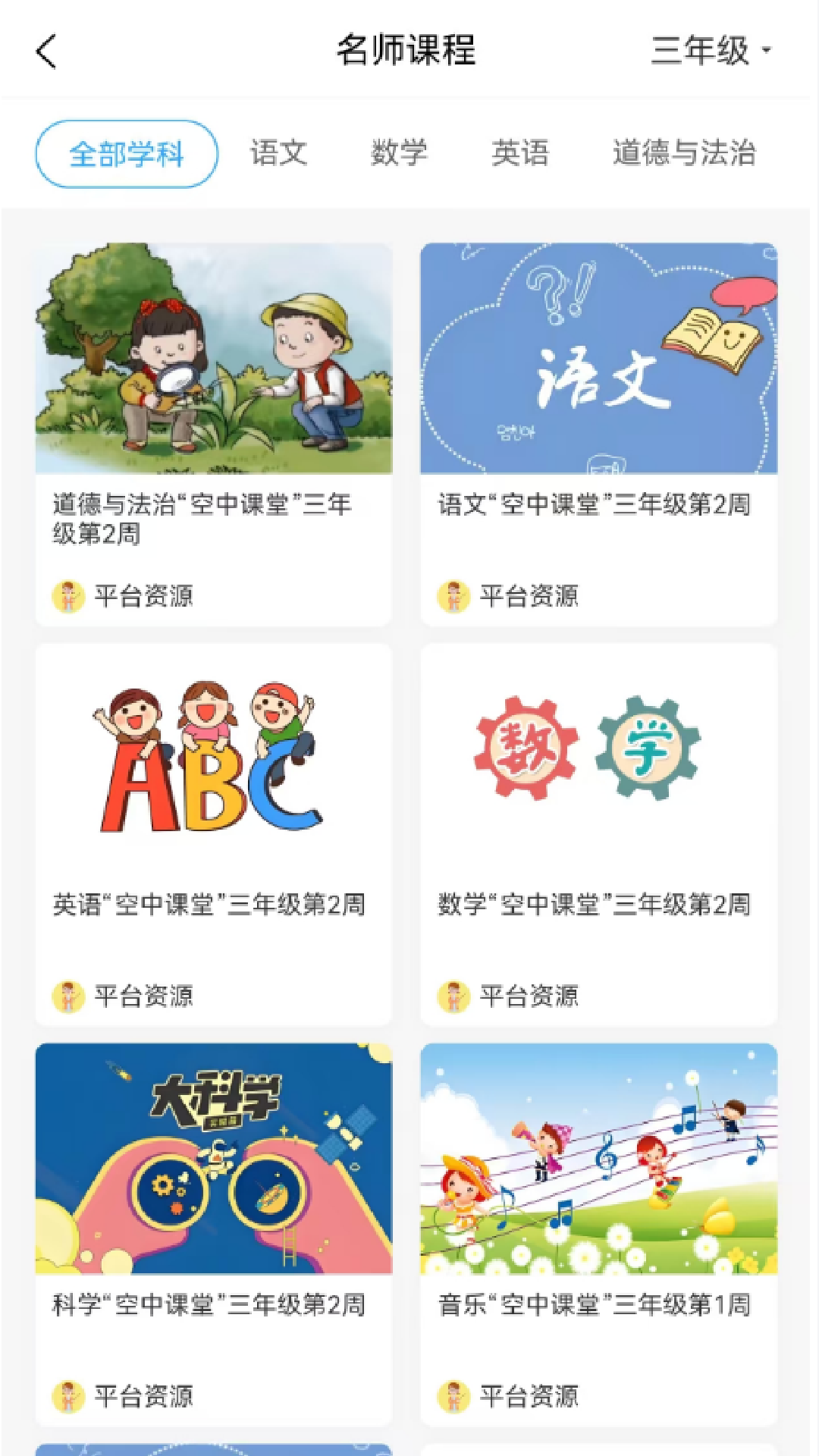Open the 三年级 grade dropdown
This screenshot has width=819, height=1456.
pyautogui.click(x=711, y=51)
